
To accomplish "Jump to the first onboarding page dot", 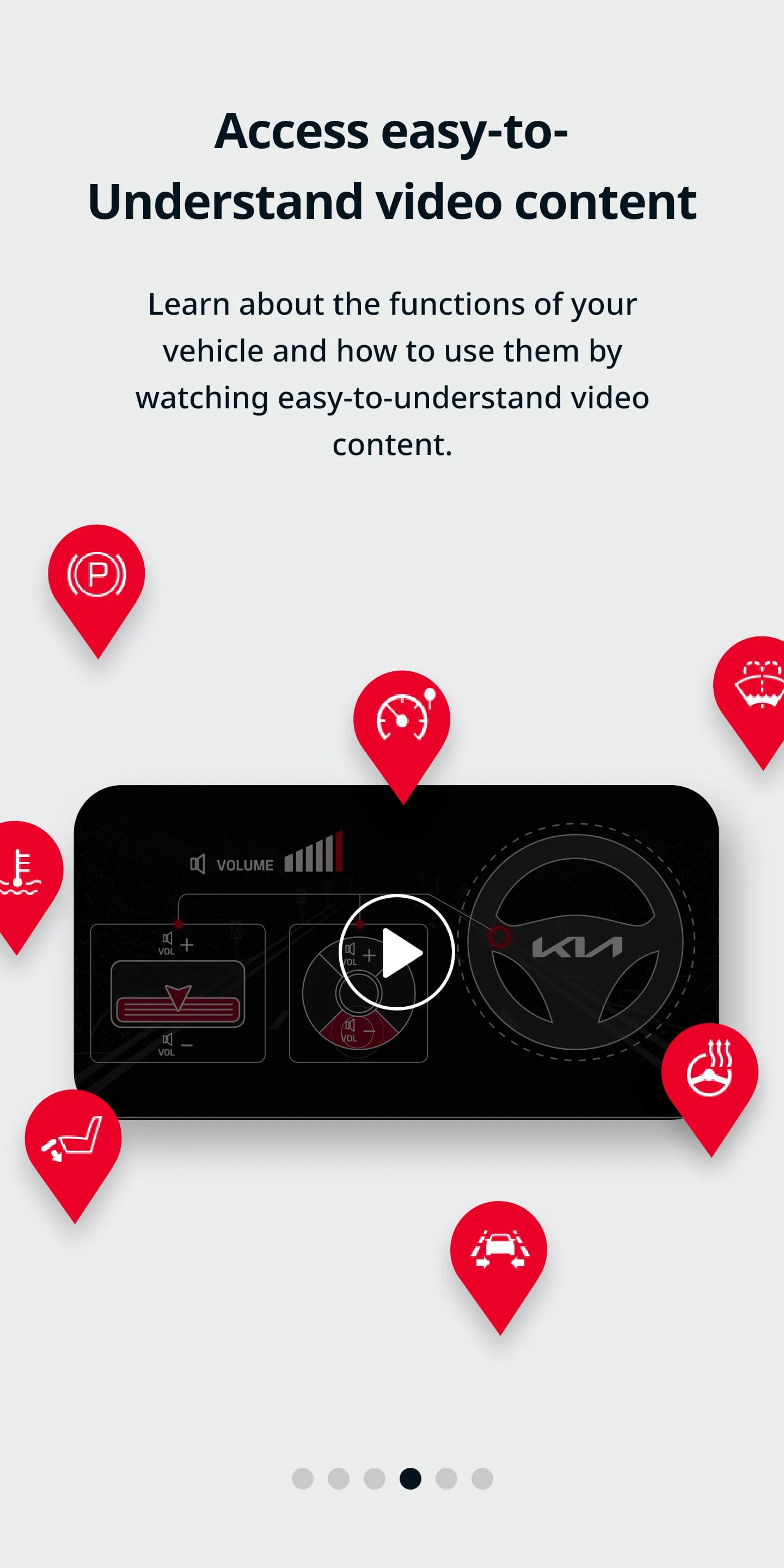I will point(303,1478).
